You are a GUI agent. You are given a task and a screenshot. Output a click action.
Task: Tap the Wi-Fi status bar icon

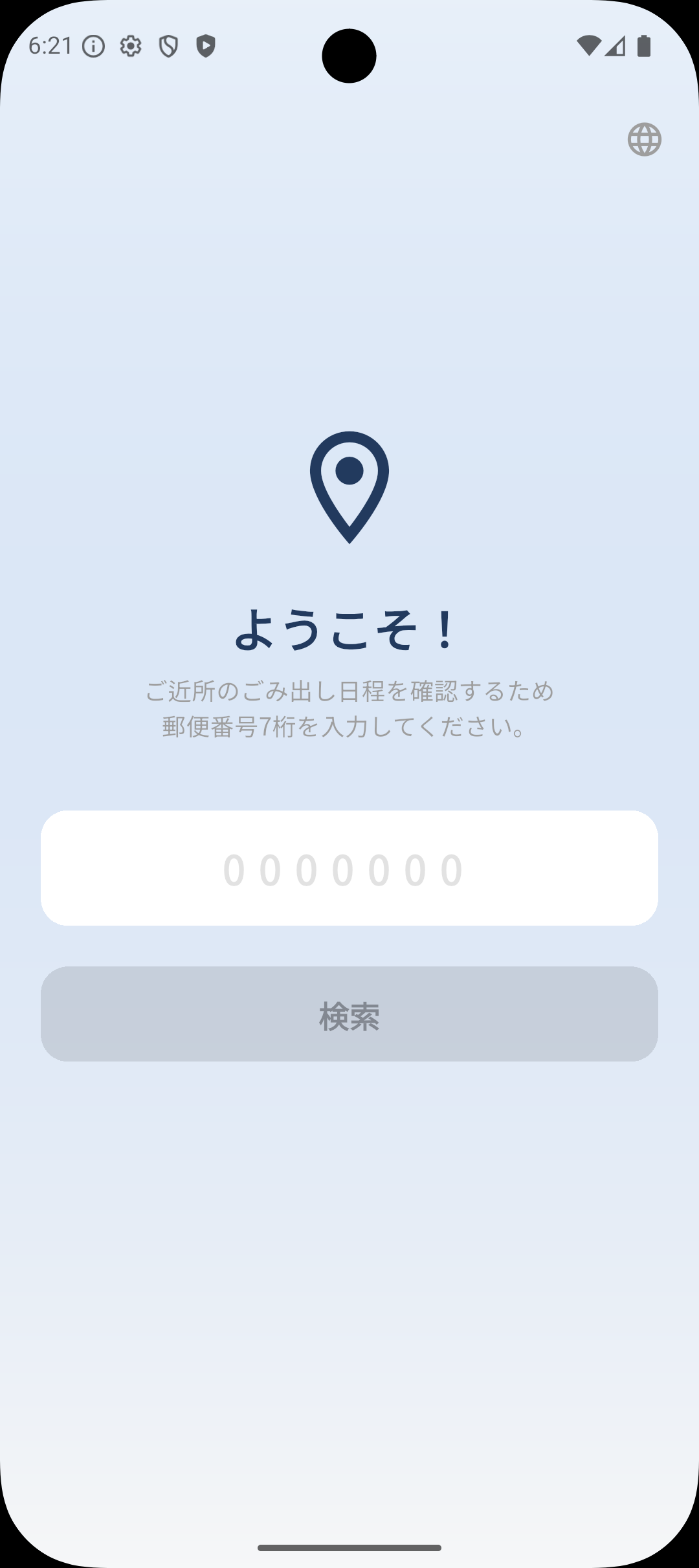(x=590, y=45)
